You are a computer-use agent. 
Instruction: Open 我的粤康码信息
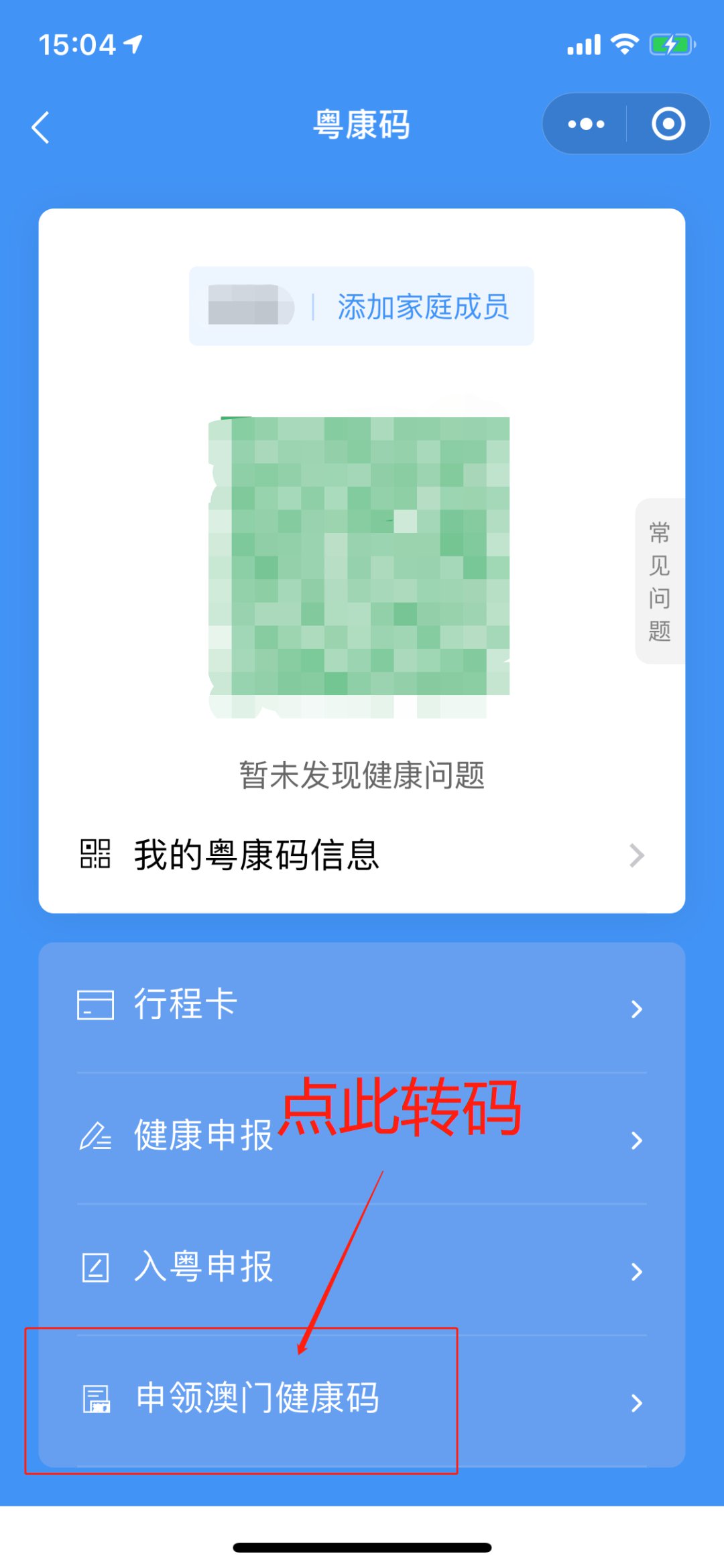[362, 855]
